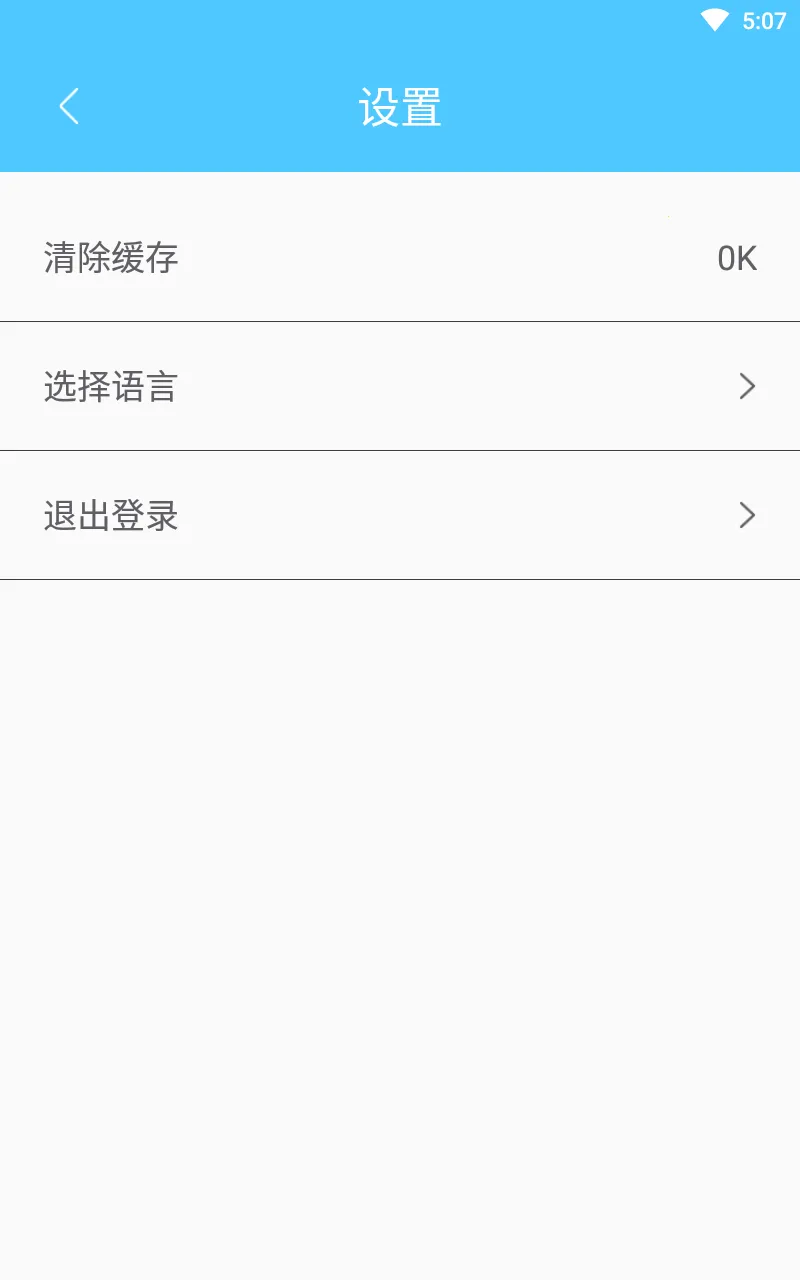Open the 退出登录 confirmation via its chevron

[746, 515]
